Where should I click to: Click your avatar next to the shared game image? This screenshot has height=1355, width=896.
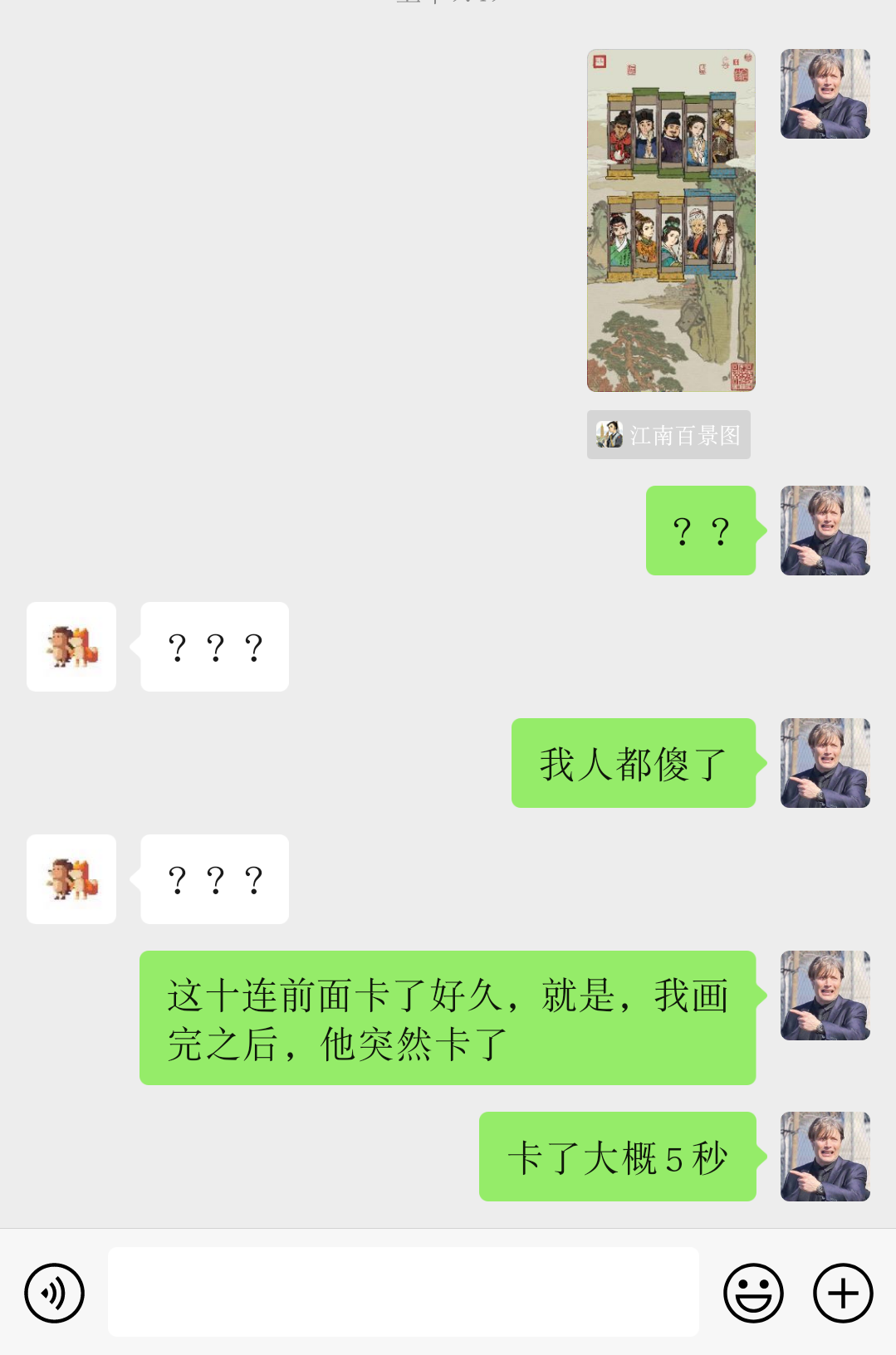coord(825,93)
